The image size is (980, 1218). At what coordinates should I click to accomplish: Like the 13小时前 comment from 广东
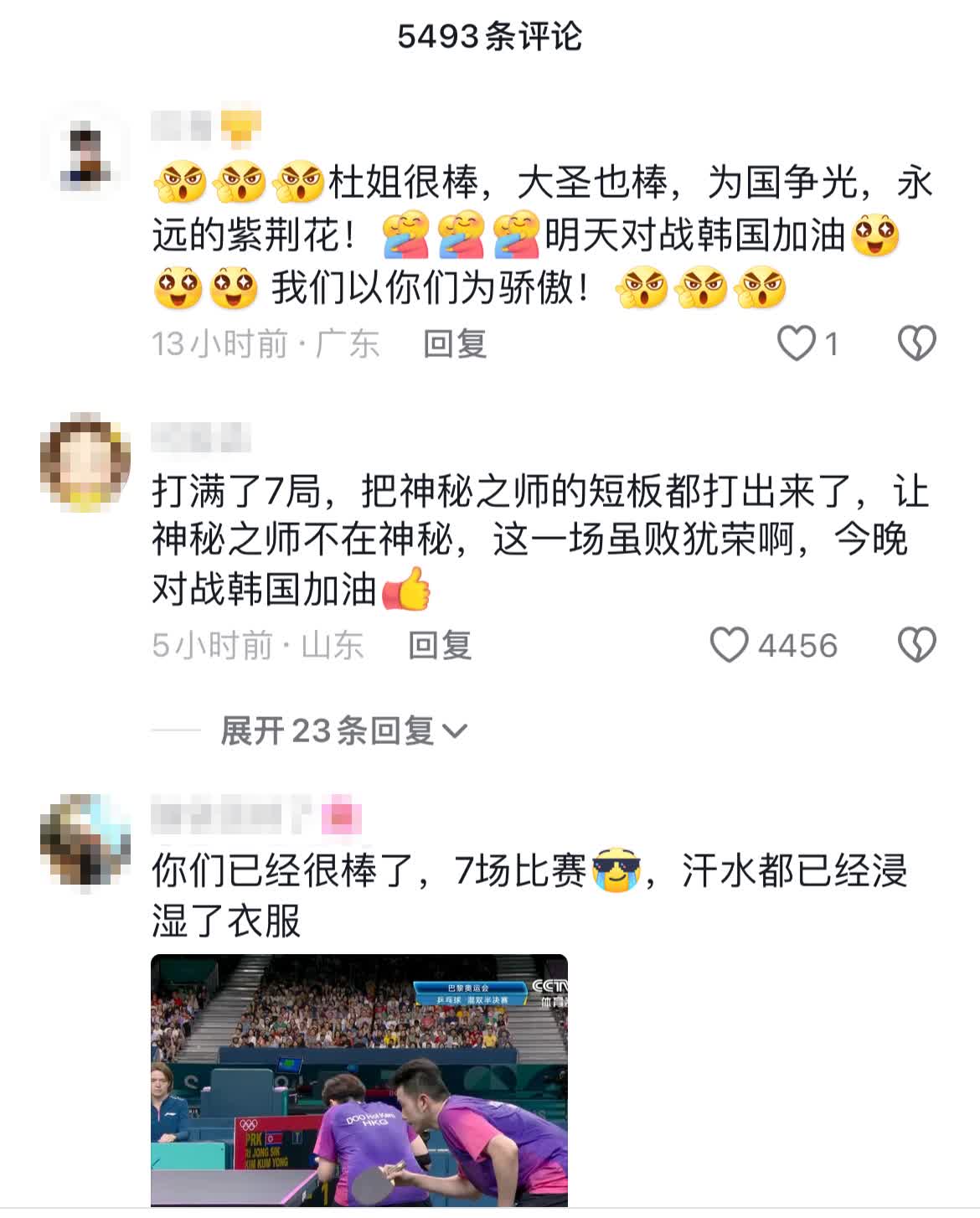797,343
